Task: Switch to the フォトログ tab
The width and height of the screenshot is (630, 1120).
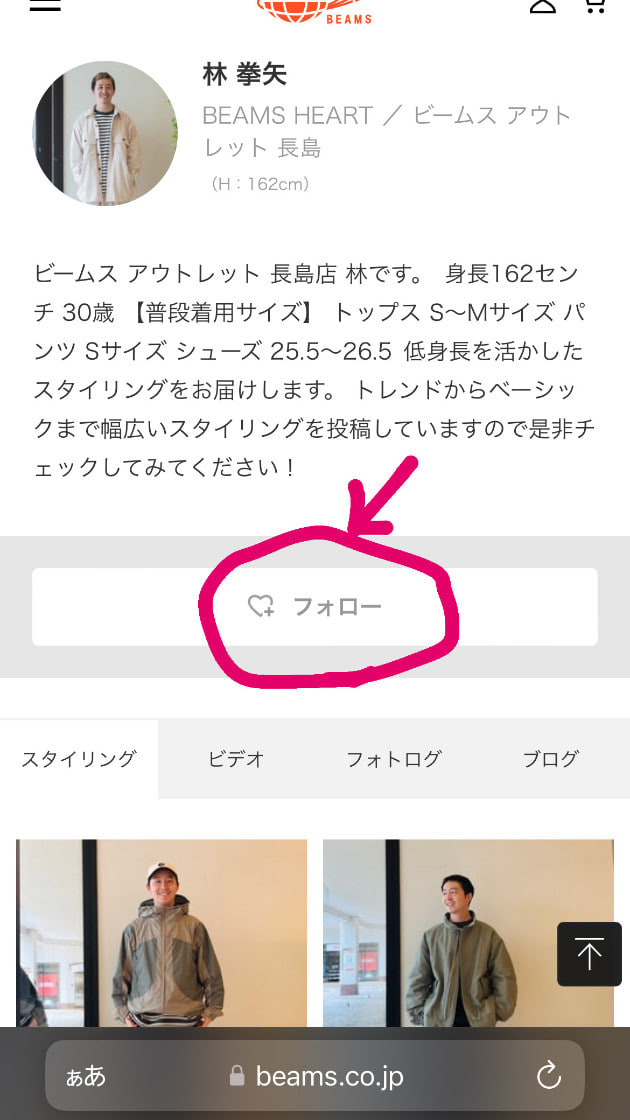Action: pos(393,758)
